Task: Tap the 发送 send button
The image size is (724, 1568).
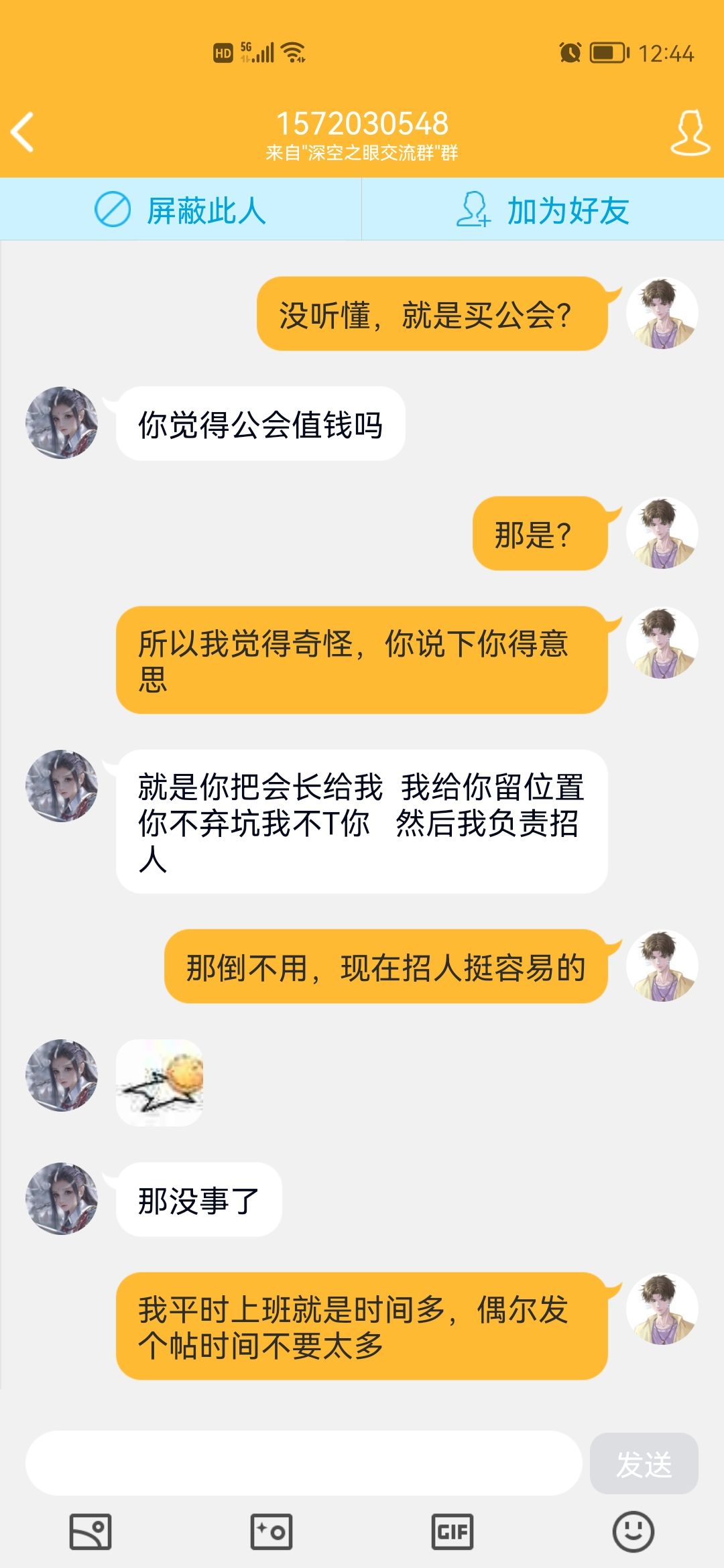Action: pos(644,1463)
